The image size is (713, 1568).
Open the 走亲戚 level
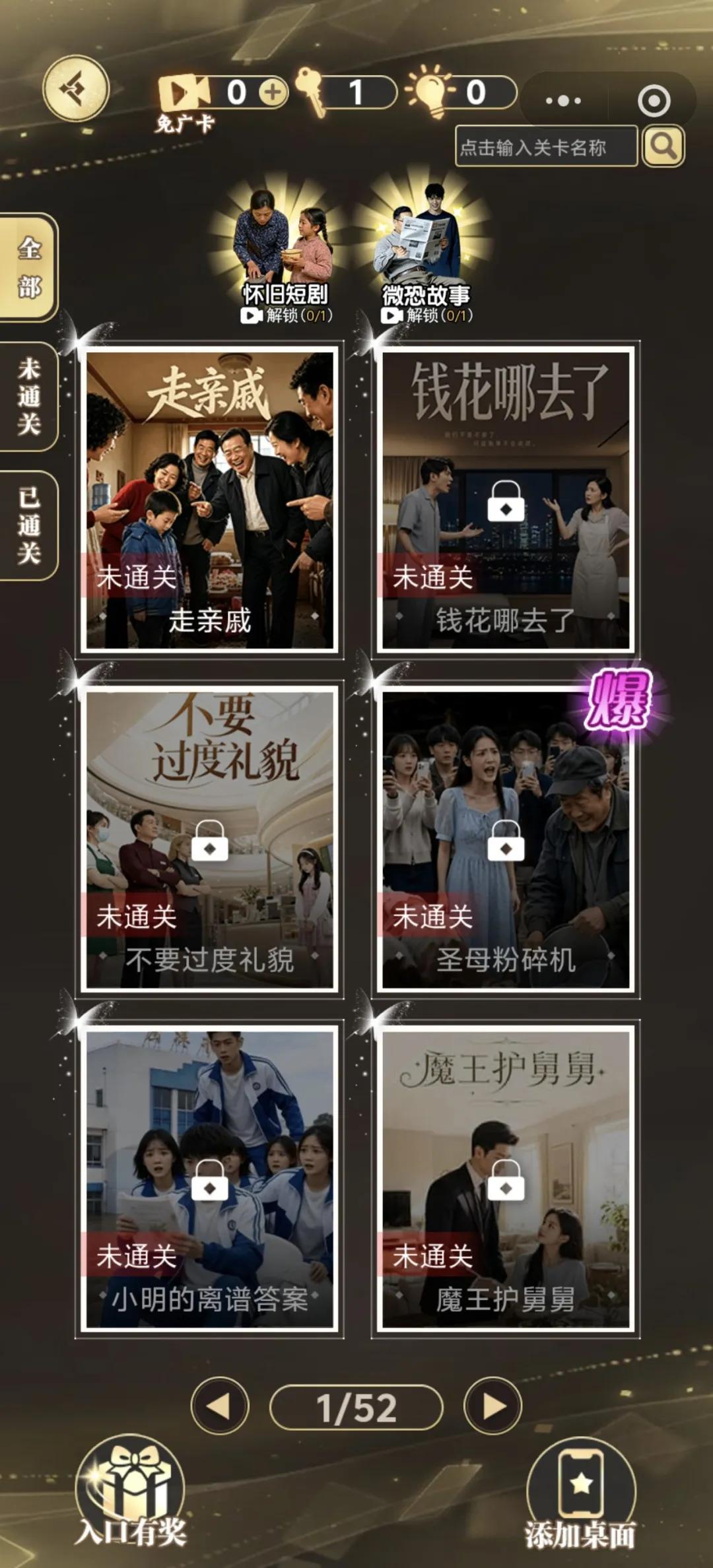[210, 501]
